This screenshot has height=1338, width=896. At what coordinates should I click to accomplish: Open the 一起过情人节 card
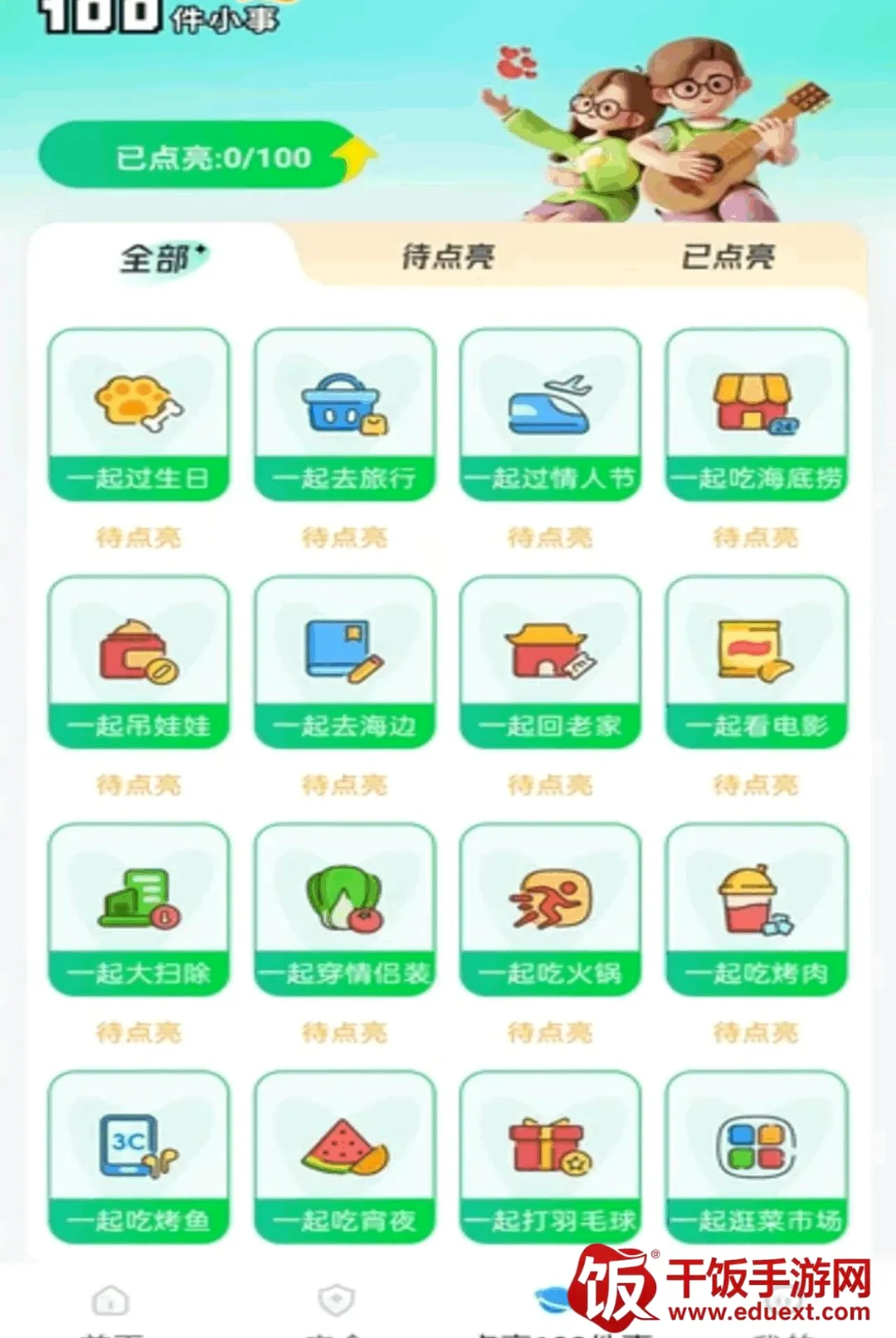[550, 415]
